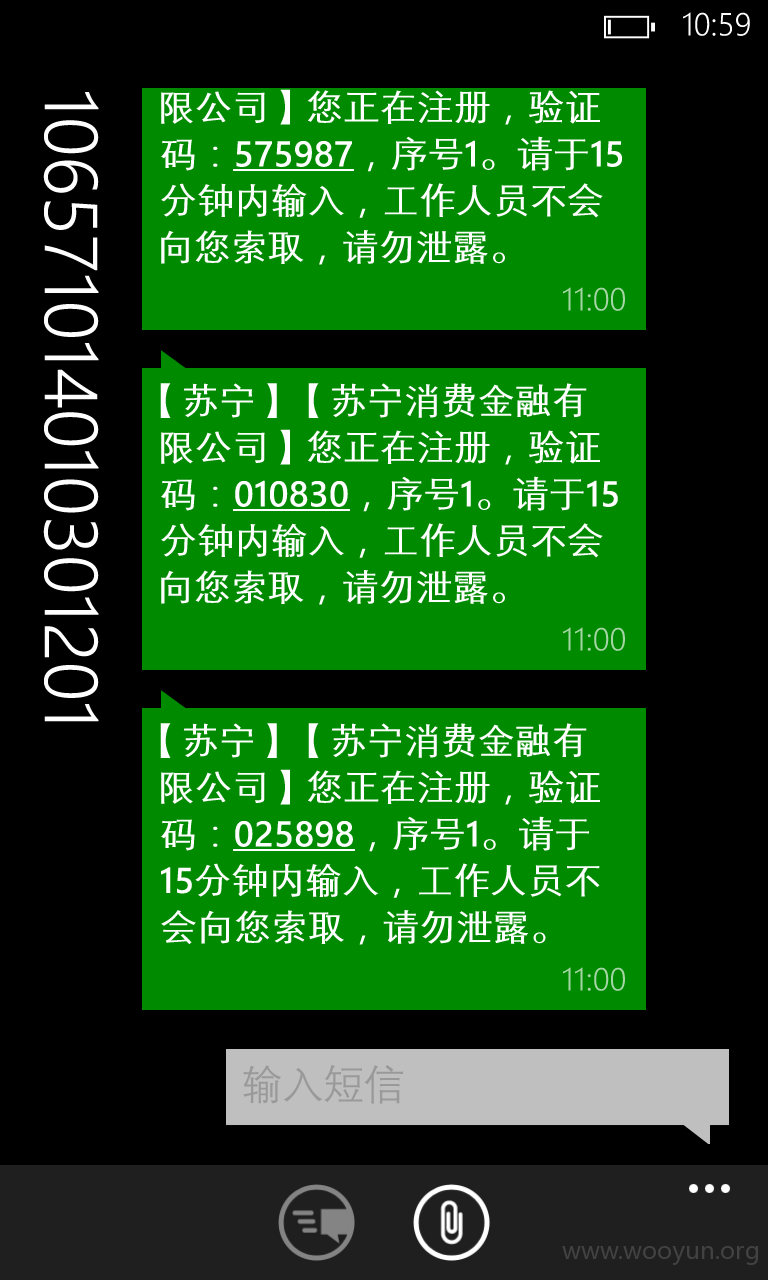
Task: Focus the 输入短信 message input field
Action: 477,1086
